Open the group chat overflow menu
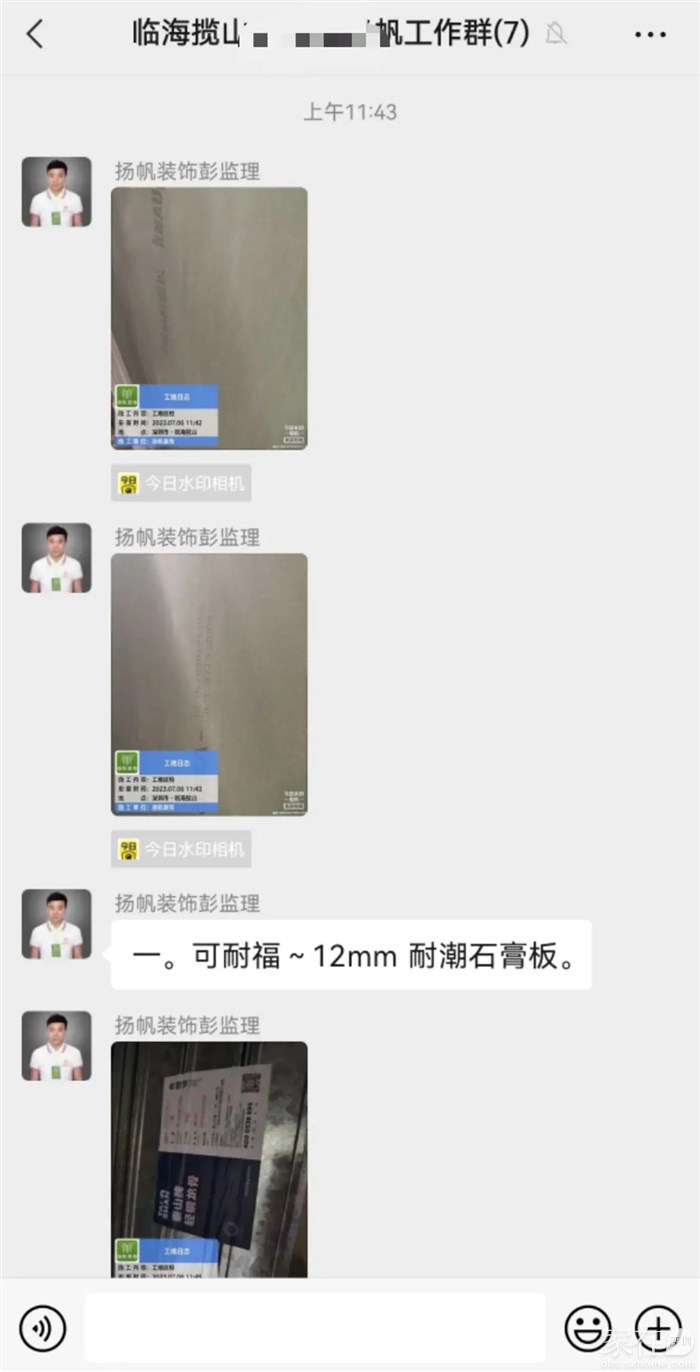Image resolution: width=700 pixels, height=1372 pixels. pos(650,34)
